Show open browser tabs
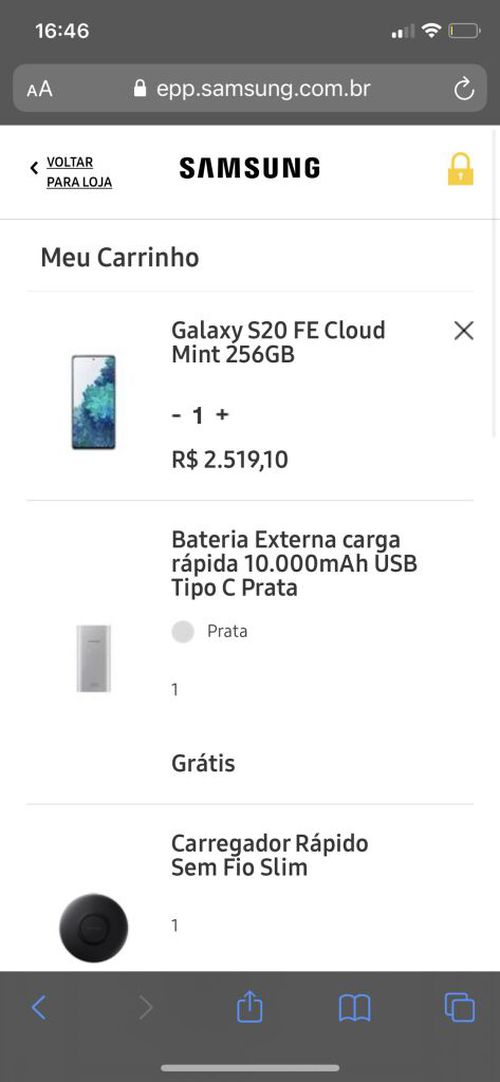This screenshot has height=1082, width=500. coord(459,1007)
